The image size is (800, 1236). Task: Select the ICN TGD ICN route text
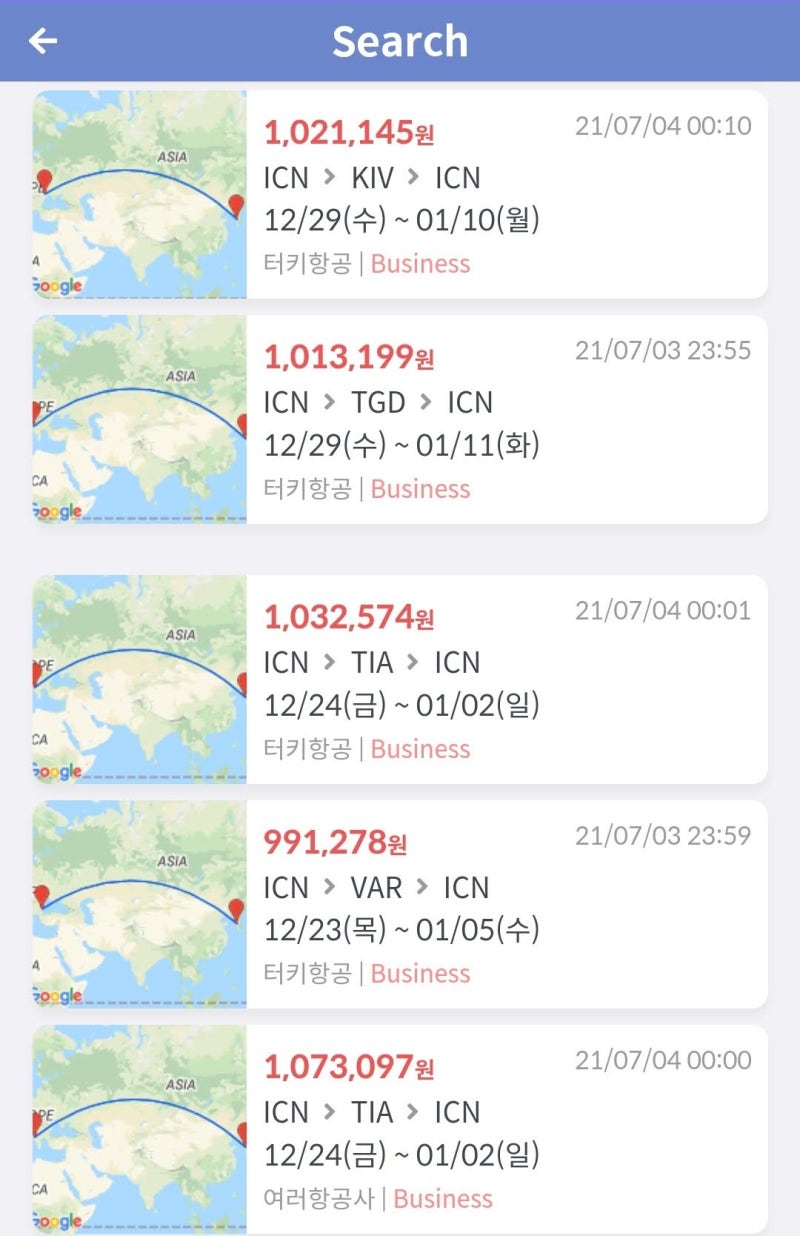click(x=380, y=403)
